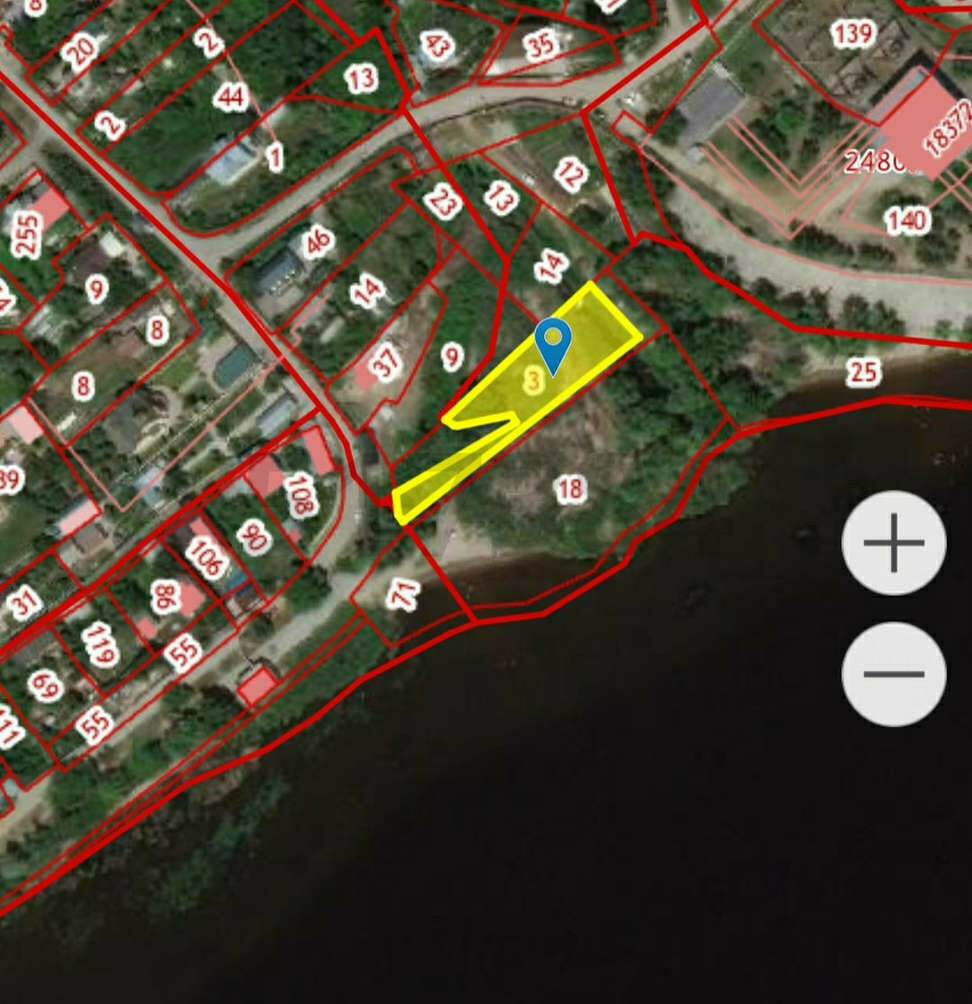
Task: Tap the blue location pin on parcel 3
Action: (552, 343)
